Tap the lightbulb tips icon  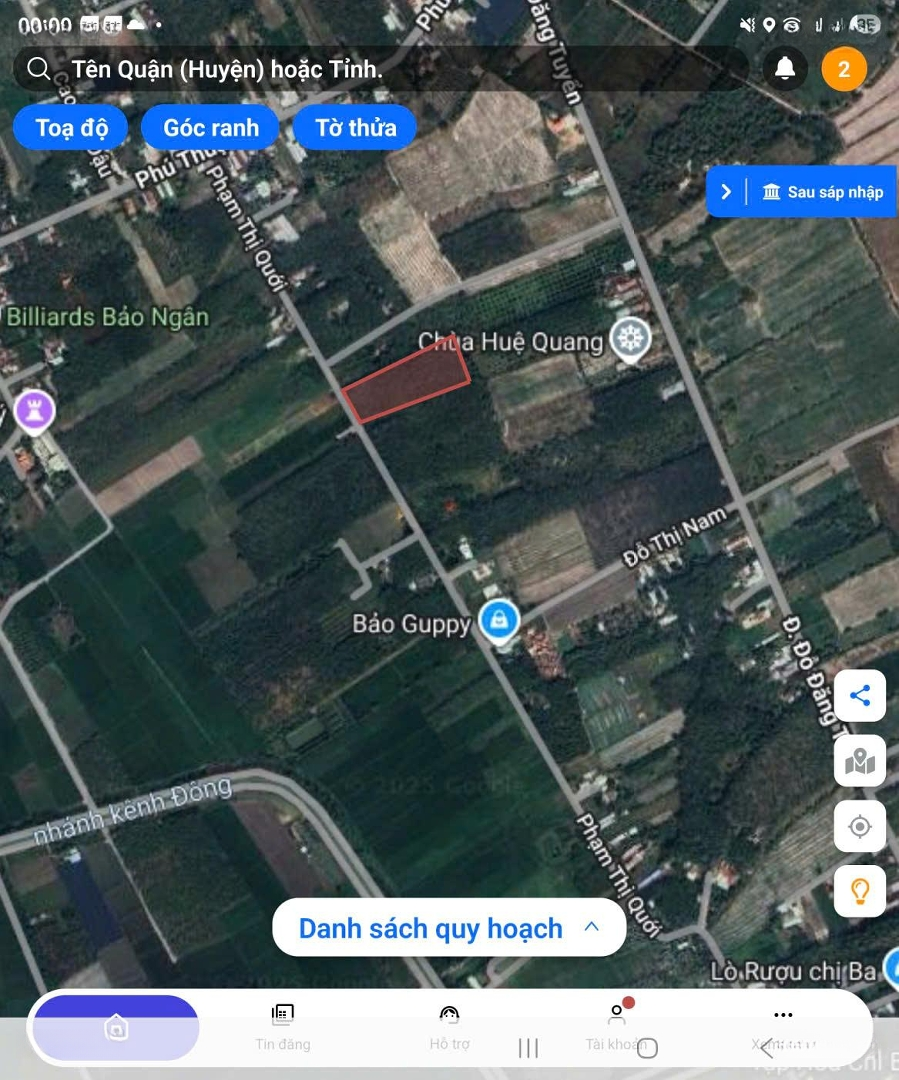(x=859, y=891)
